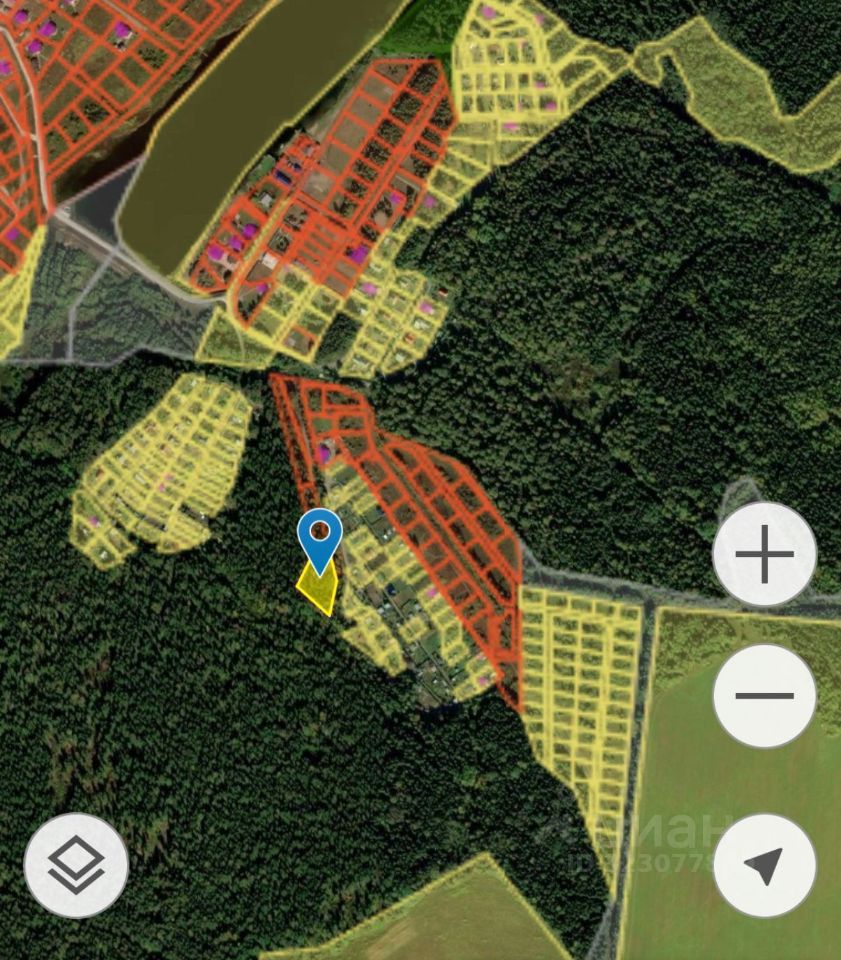The height and width of the screenshot is (960, 841).
Task: Center map on my current location
Action: tap(765, 866)
